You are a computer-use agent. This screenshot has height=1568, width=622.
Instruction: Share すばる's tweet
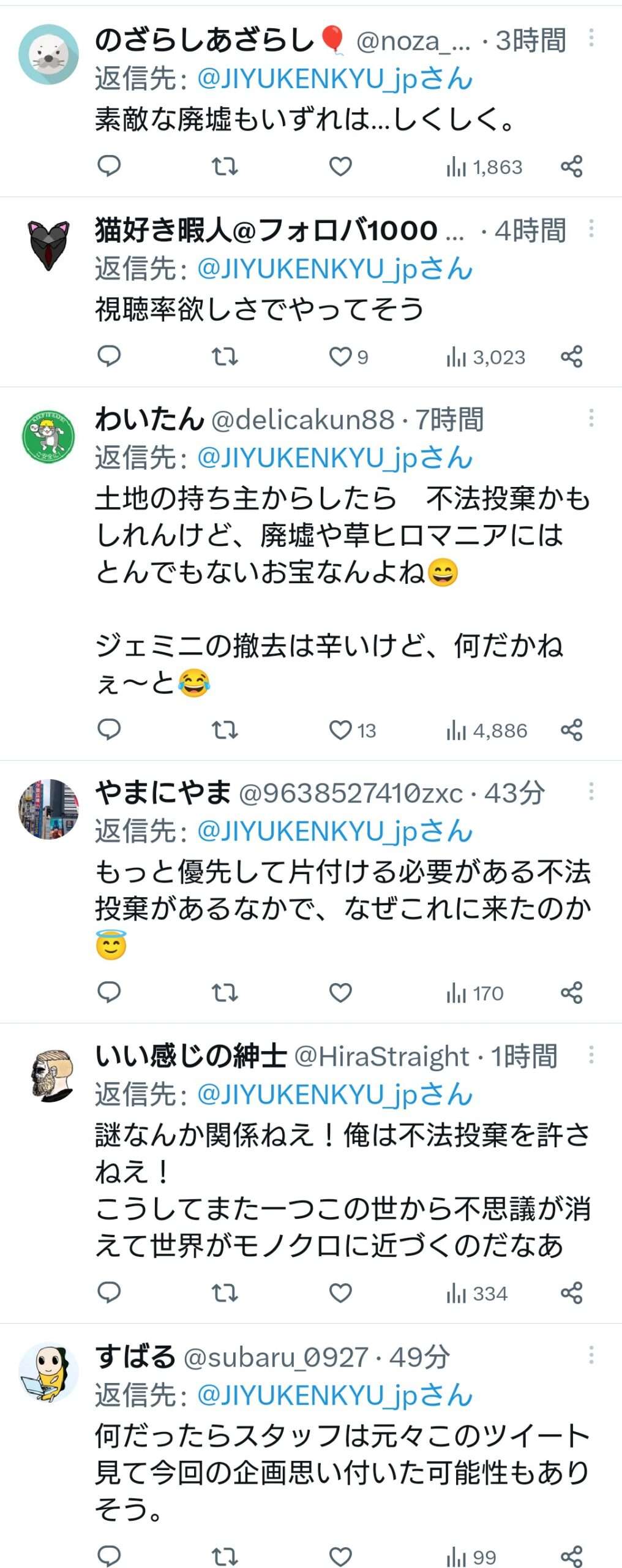click(x=571, y=1556)
